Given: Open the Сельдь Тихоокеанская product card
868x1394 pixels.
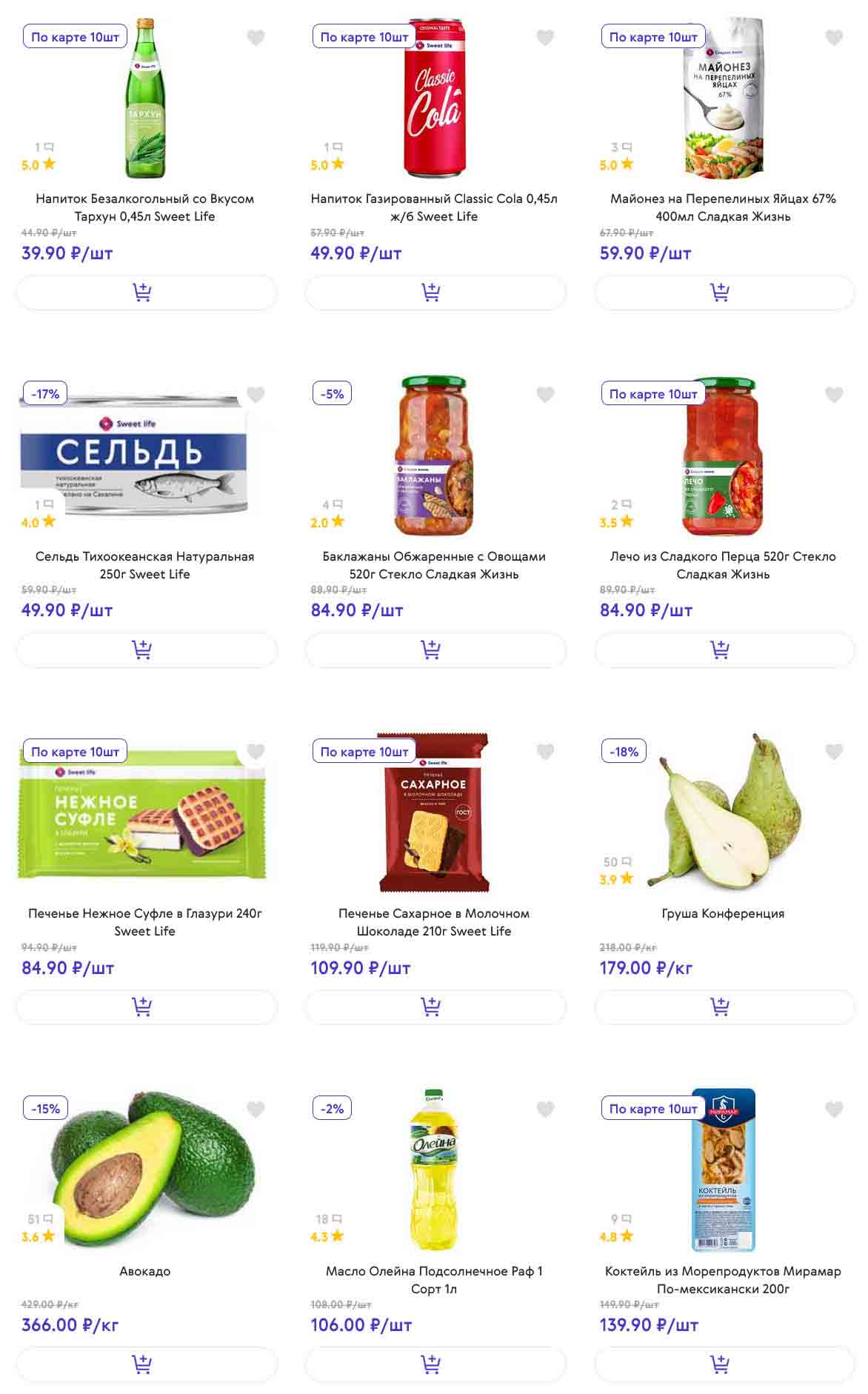Looking at the screenshot, I should point(145,564).
